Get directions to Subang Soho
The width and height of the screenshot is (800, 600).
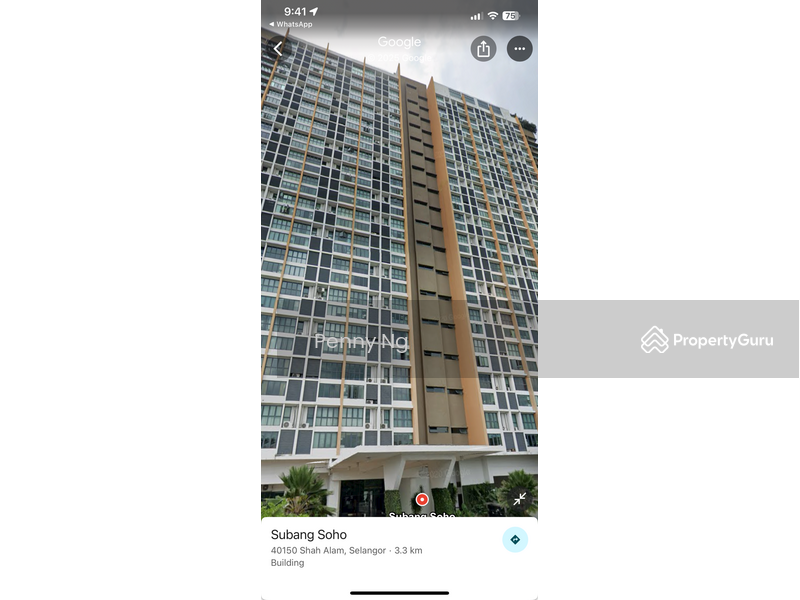[515, 540]
